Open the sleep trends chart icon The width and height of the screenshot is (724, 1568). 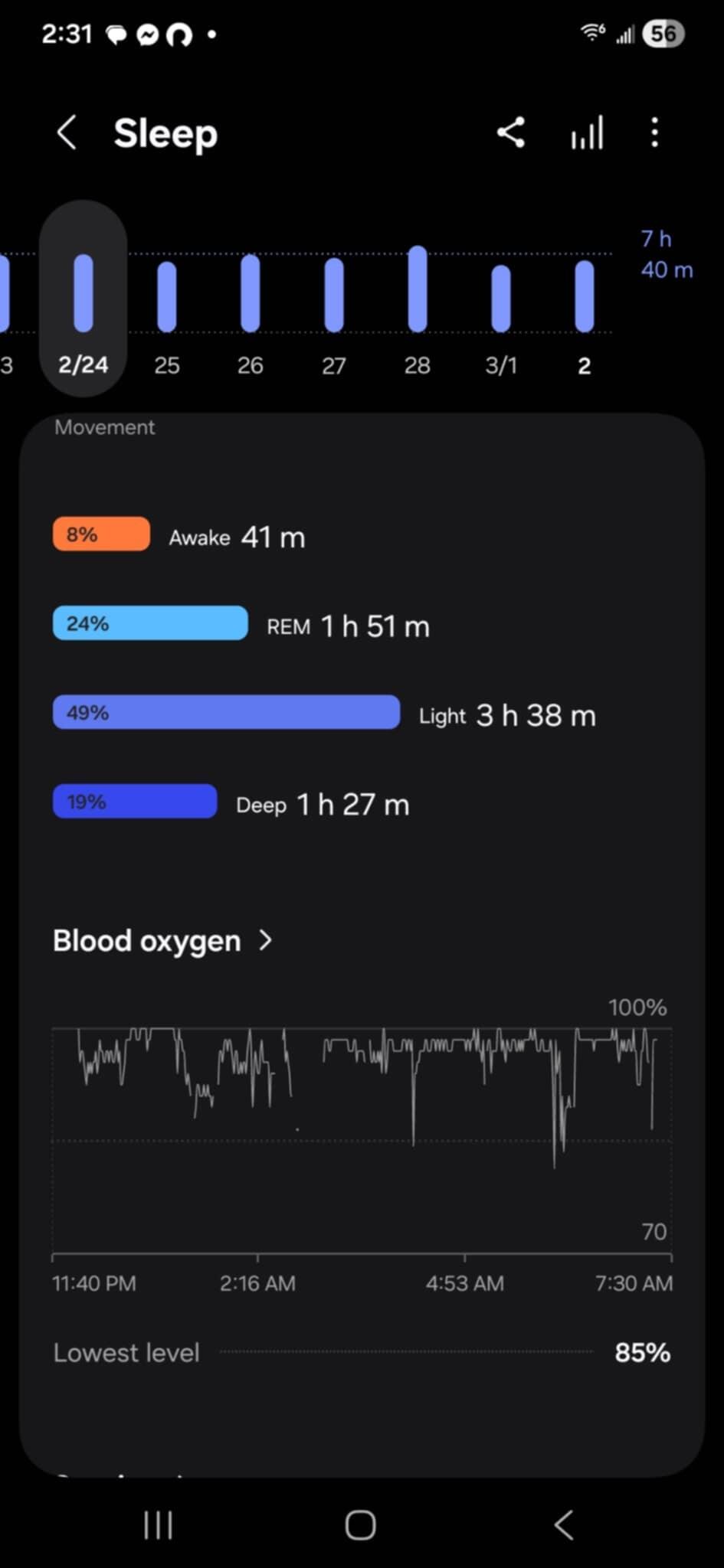(x=587, y=132)
